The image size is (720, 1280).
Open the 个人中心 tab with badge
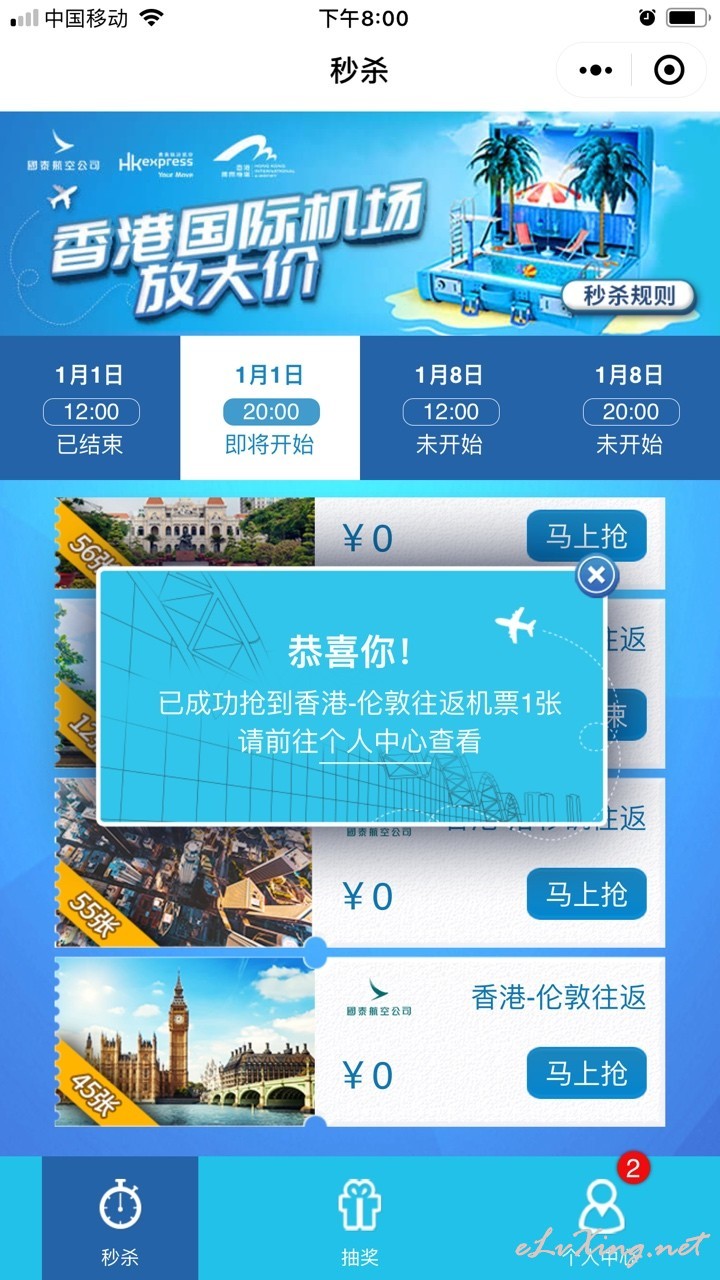tap(601, 1218)
